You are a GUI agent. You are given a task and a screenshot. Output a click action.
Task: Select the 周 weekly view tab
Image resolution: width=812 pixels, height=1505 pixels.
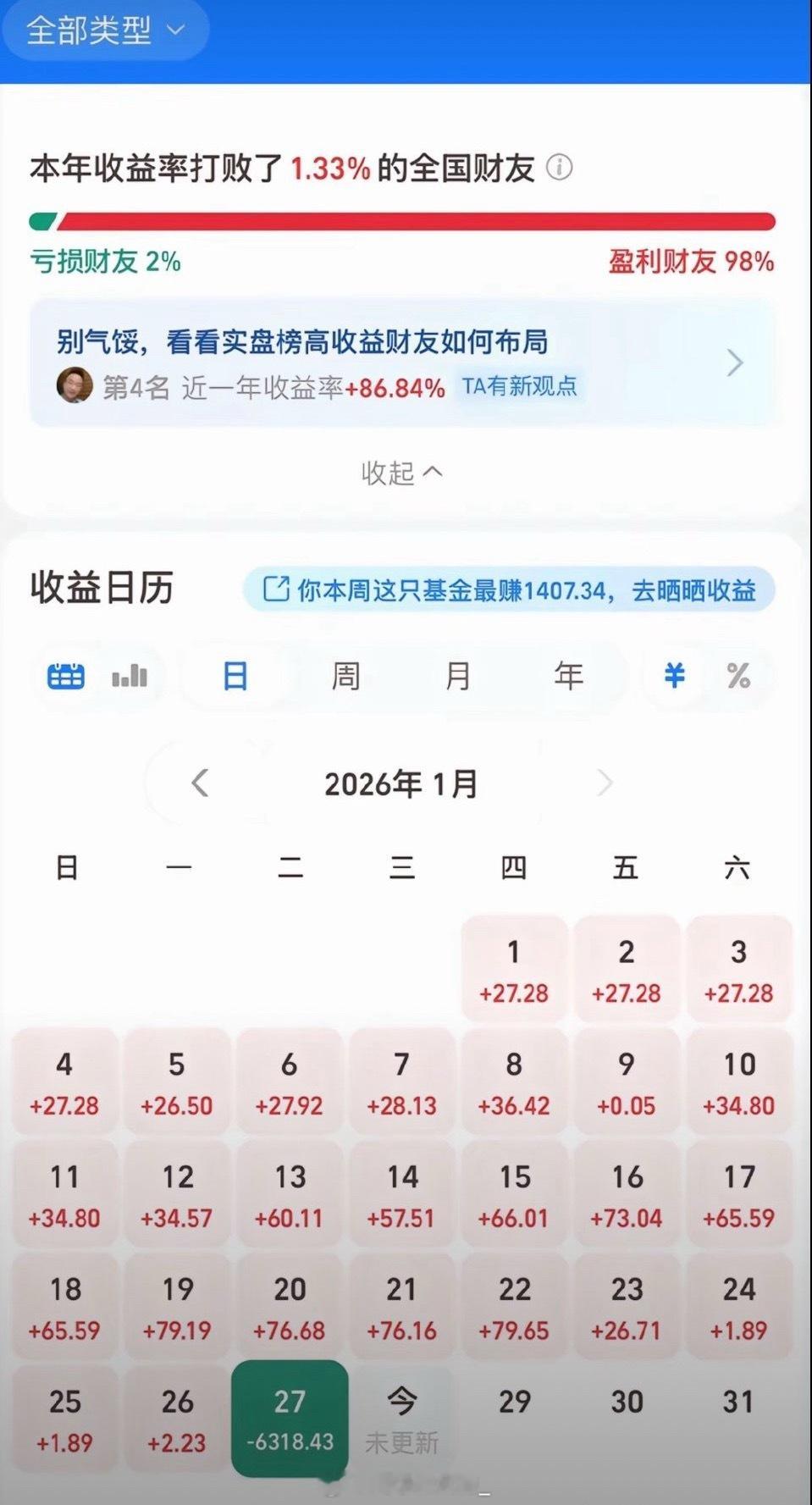pyautogui.click(x=346, y=675)
